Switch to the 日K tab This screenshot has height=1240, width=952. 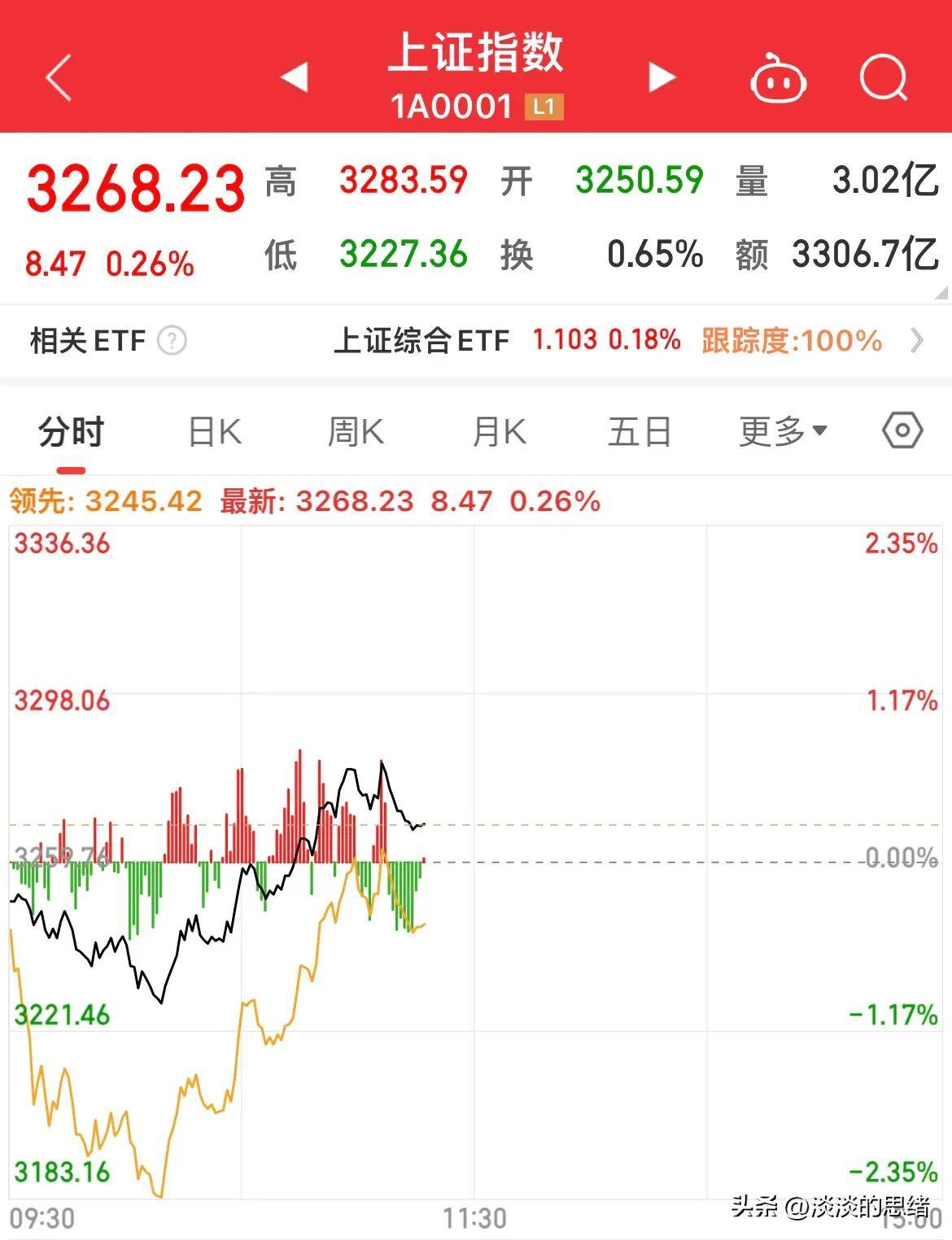[213, 431]
